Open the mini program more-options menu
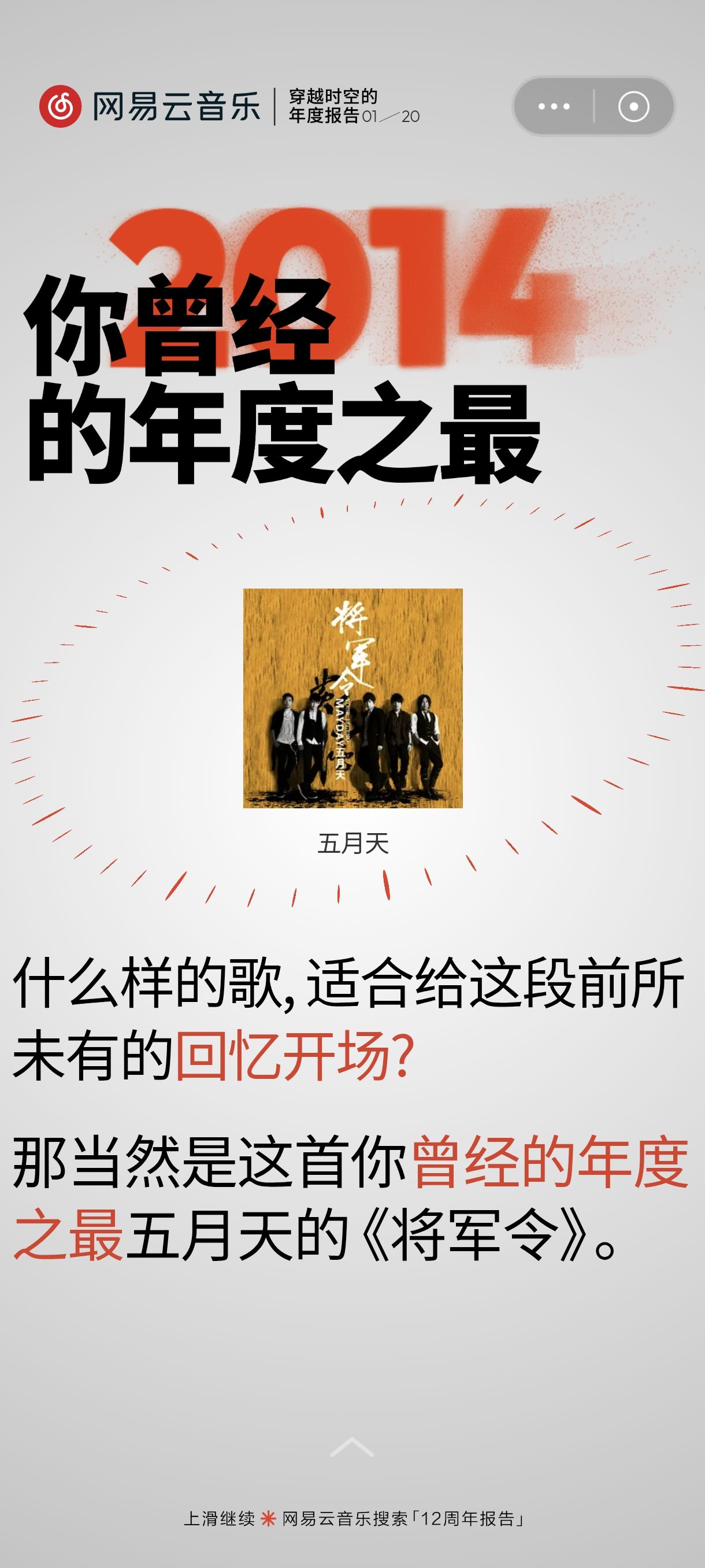705x1568 pixels. (x=554, y=106)
